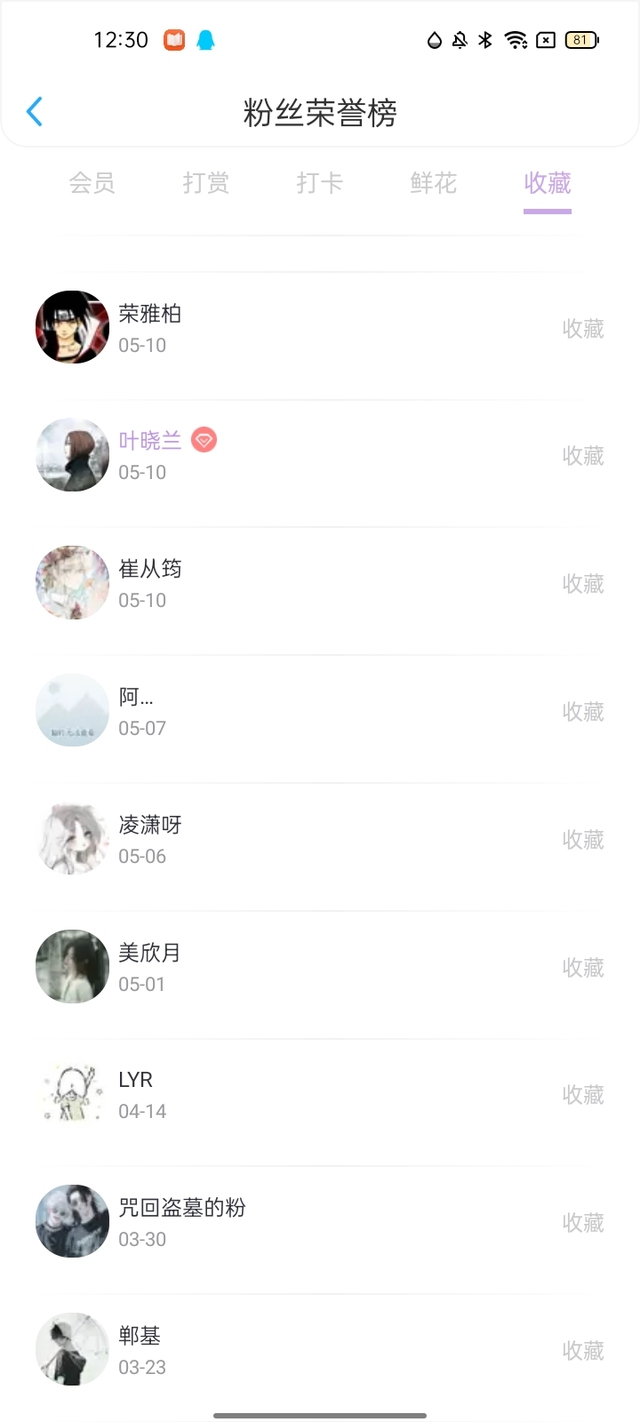The image size is (640, 1422).
Task: Select the 收藏 tab
Action: pos(548,183)
